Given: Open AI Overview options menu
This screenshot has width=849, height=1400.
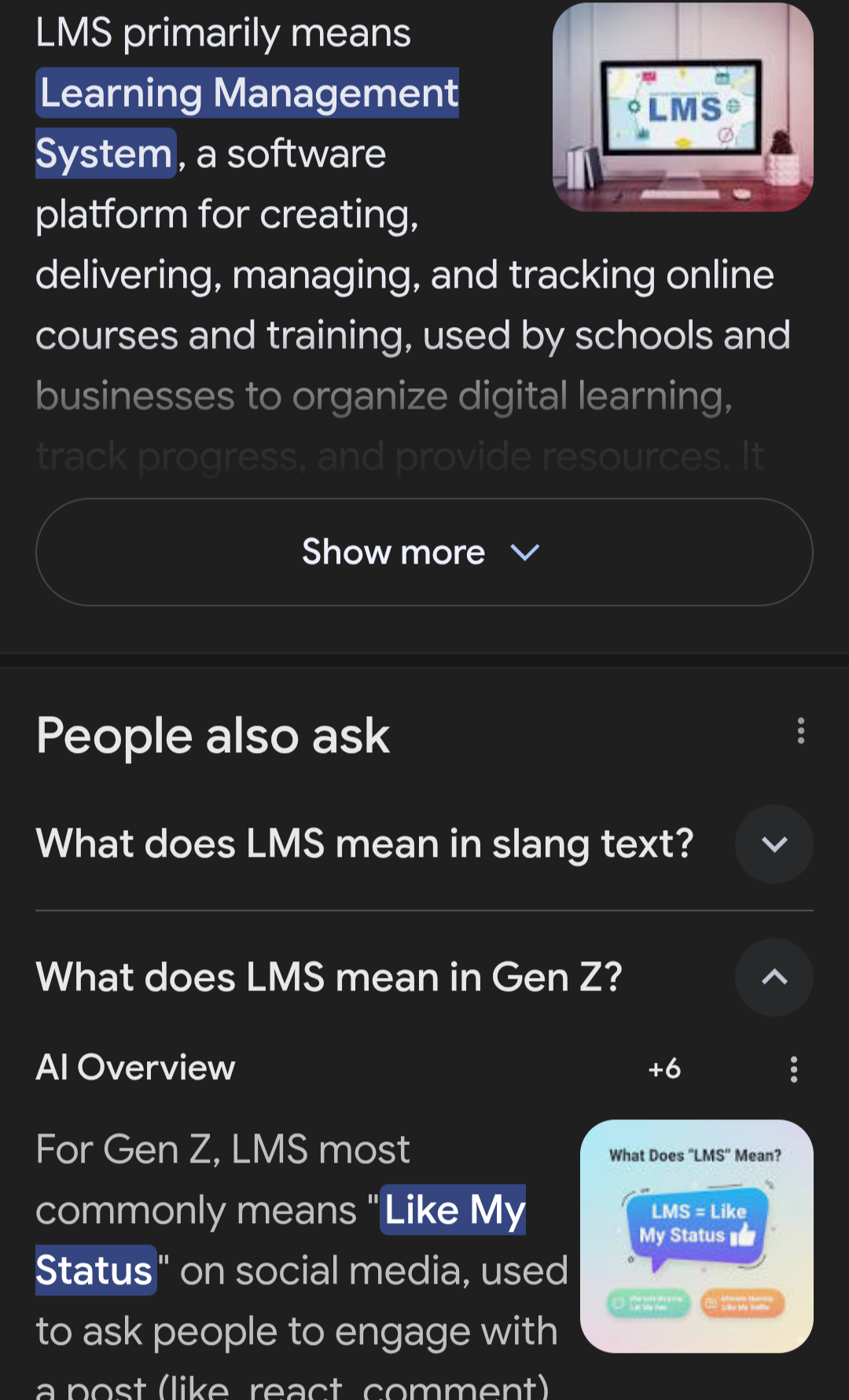Looking at the screenshot, I should 794,1069.
